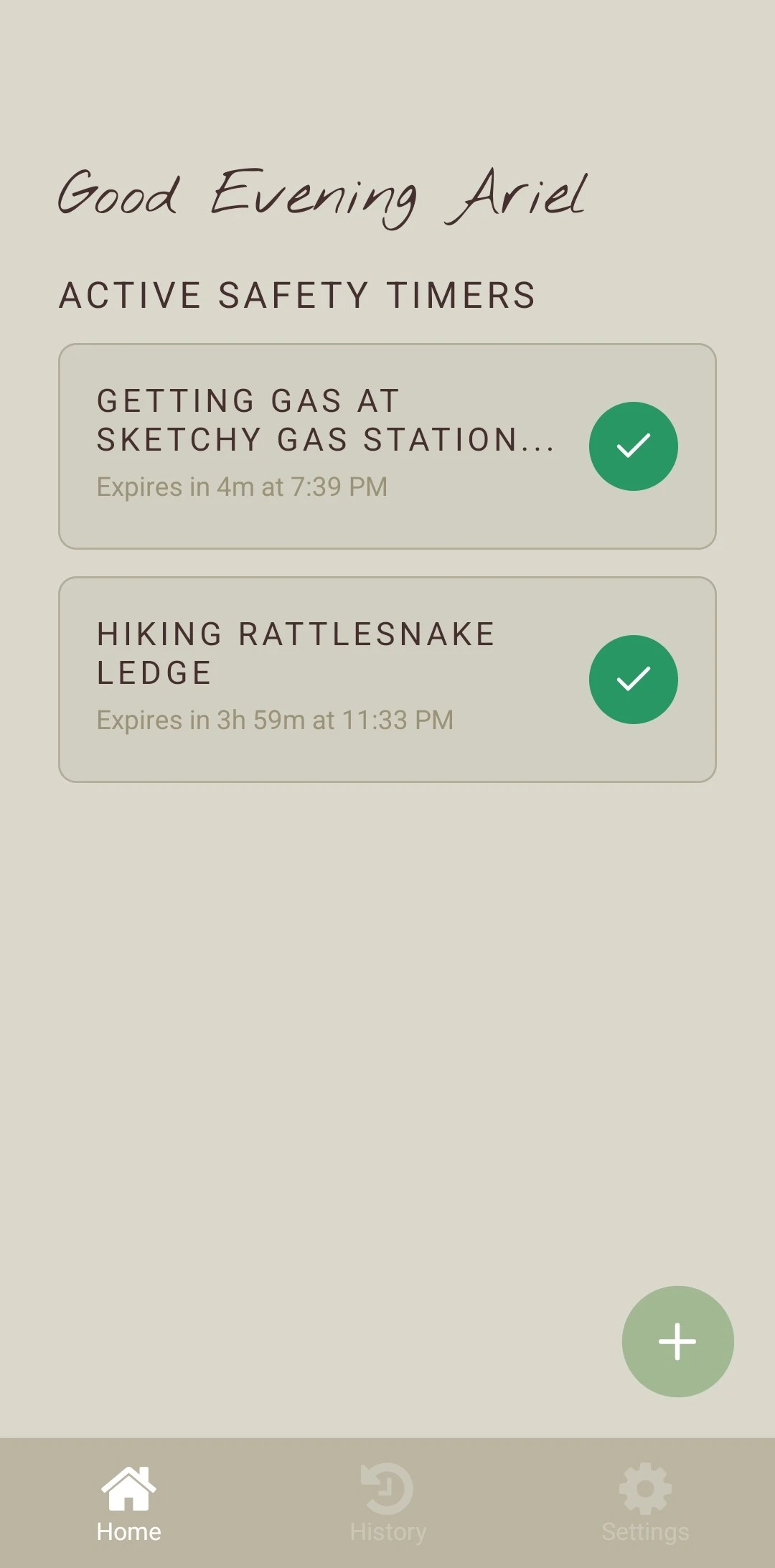Tap the green checkmark on the gas station timer
This screenshot has height=1568, width=775.
pyautogui.click(x=634, y=445)
